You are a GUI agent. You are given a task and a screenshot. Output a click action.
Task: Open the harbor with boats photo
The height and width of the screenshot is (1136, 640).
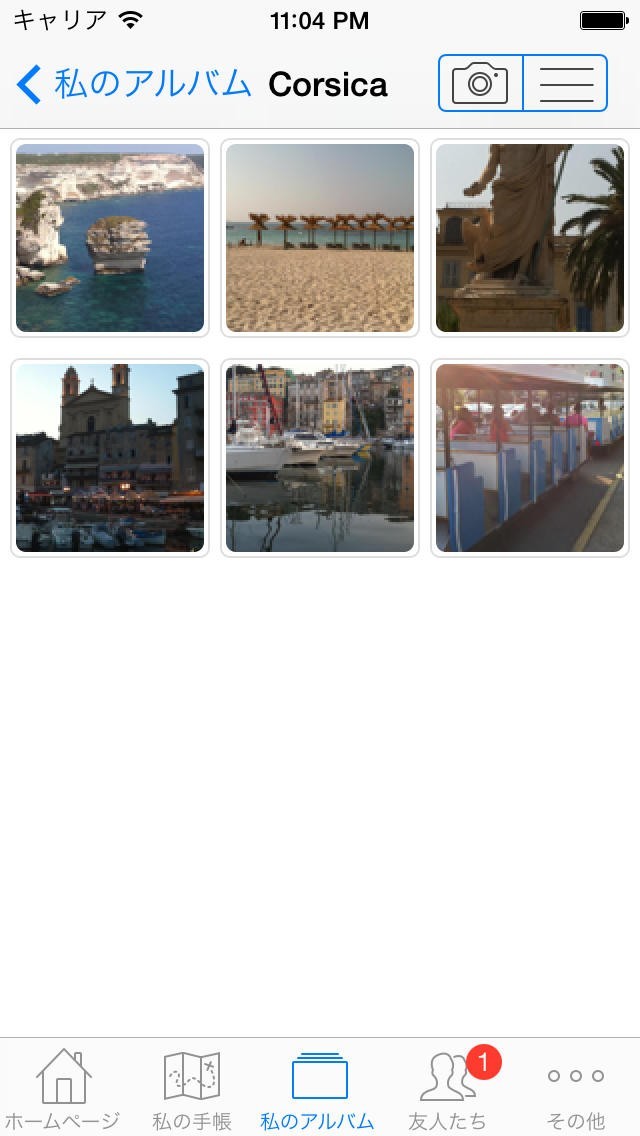click(x=320, y=458)
